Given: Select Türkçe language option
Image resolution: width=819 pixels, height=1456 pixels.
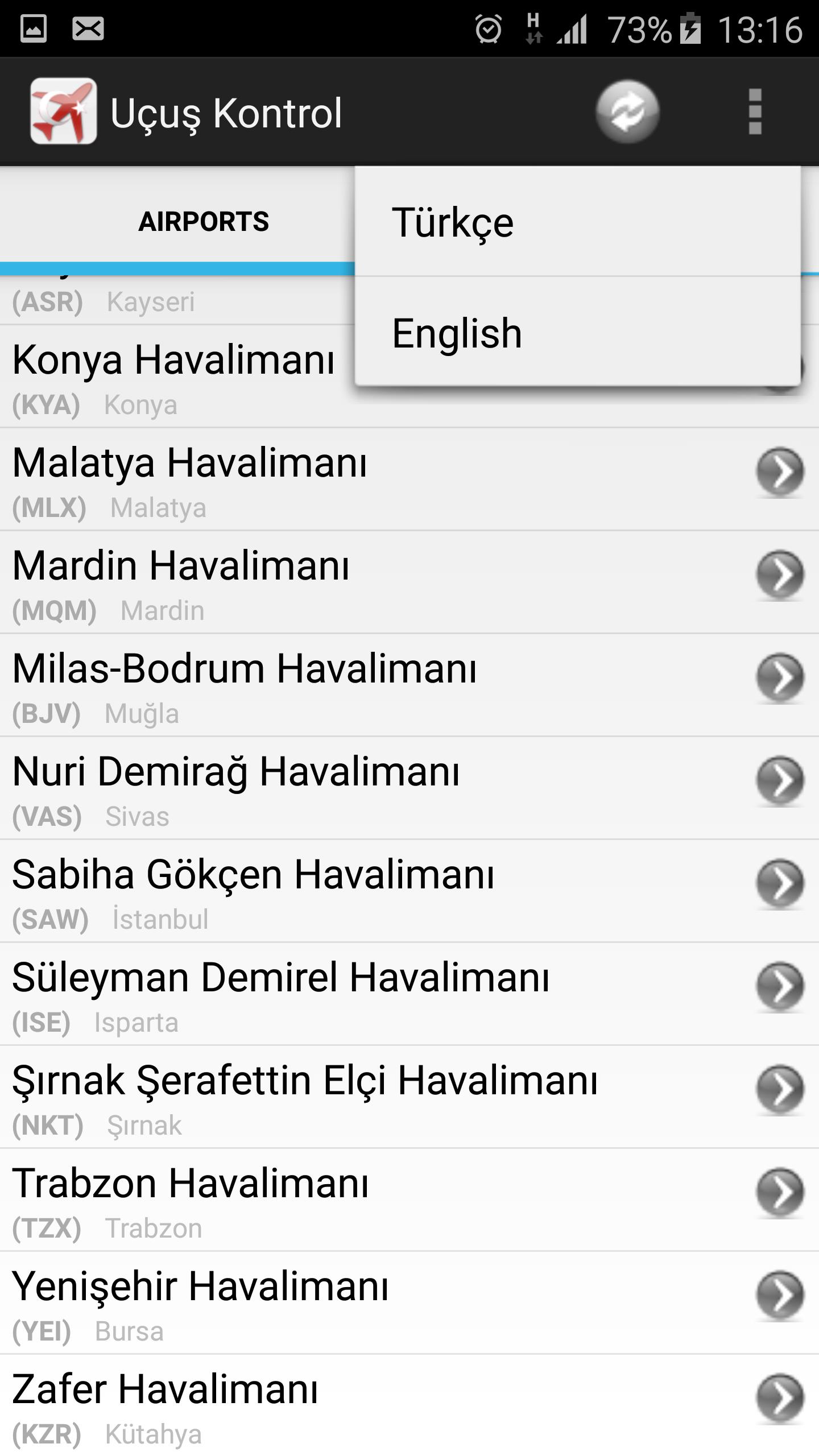Looking at the screenshot, I should pyautogui.click(x=577, y=222).
